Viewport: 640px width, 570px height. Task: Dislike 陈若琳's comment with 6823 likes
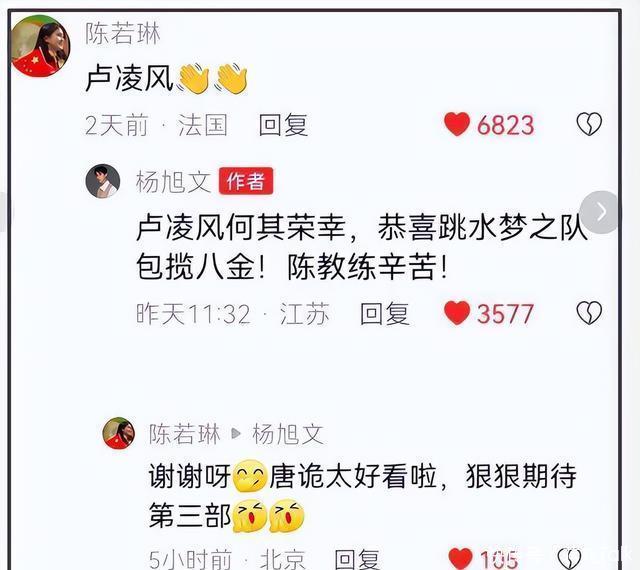pyautogui.click(x=589, y=124)
